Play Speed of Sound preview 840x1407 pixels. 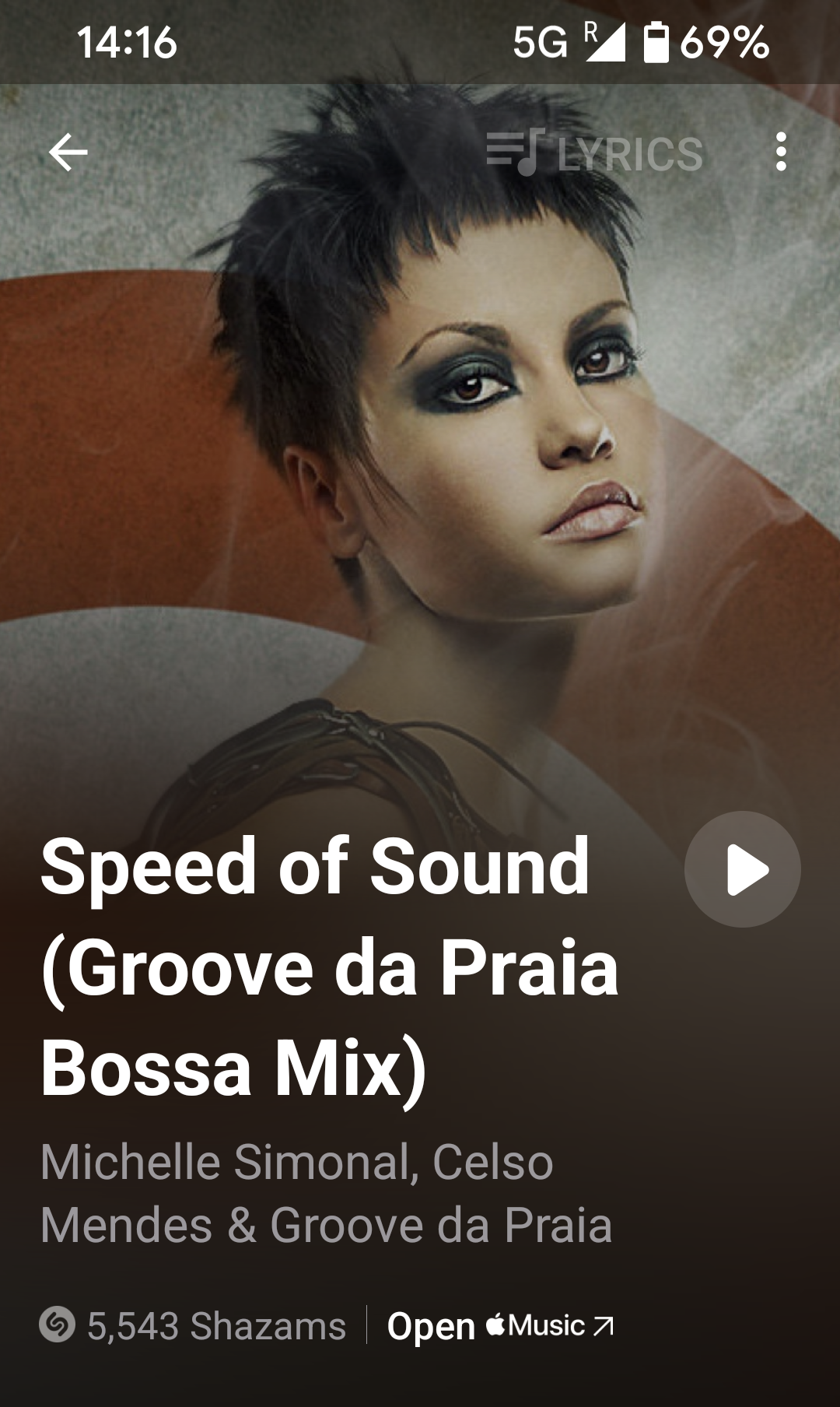(742, 869)
